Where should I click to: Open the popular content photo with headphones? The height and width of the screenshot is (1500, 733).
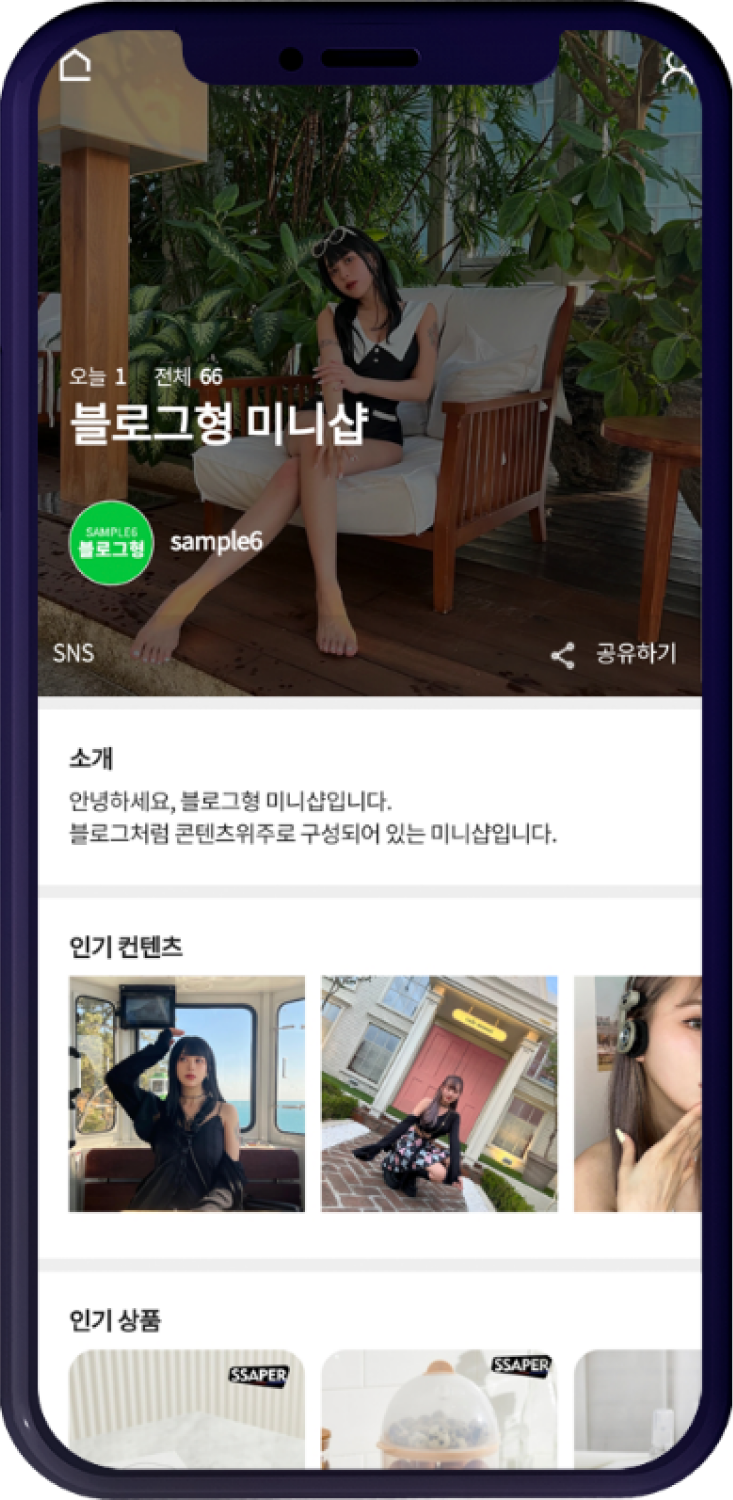click(x=638, y=1094)
